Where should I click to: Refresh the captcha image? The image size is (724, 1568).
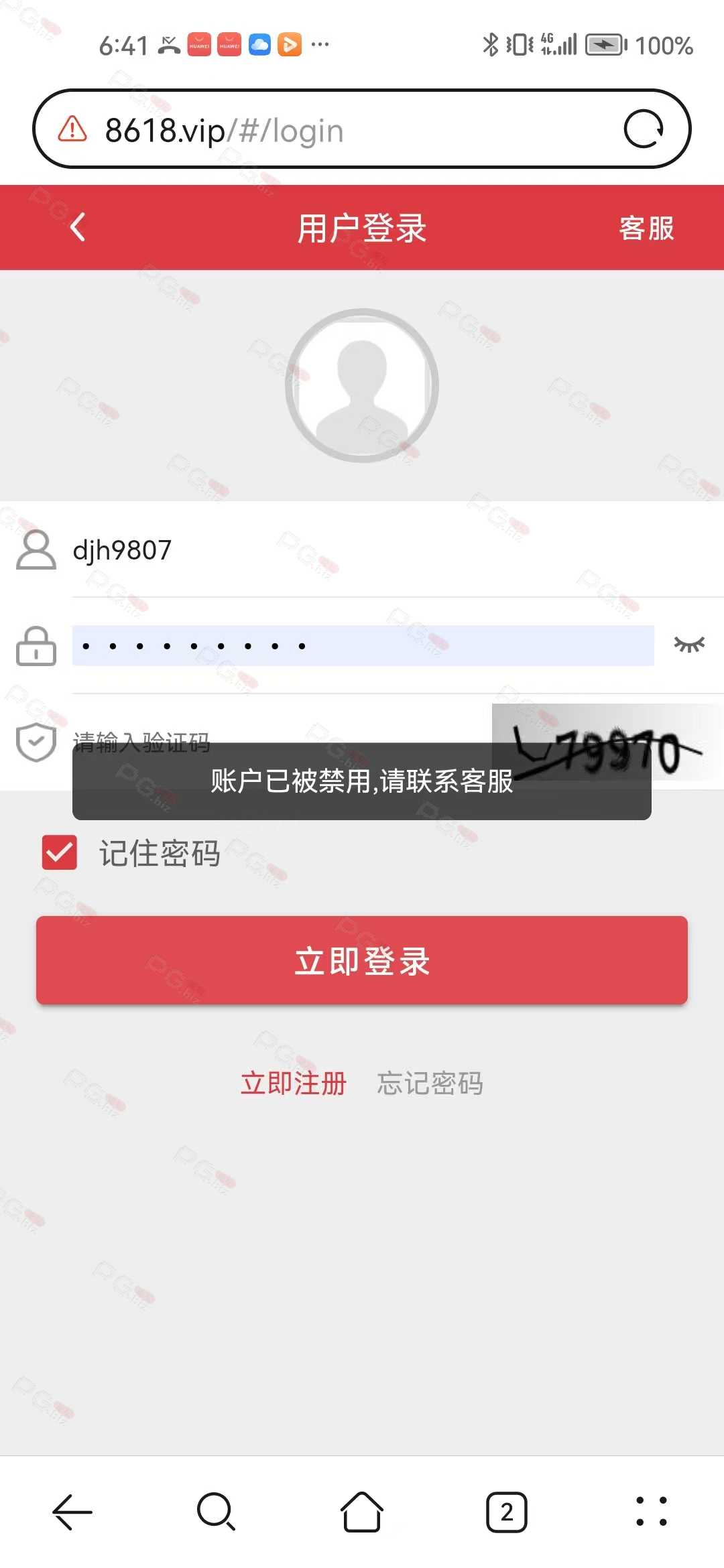pyautogui.click(x=607, y=742)
